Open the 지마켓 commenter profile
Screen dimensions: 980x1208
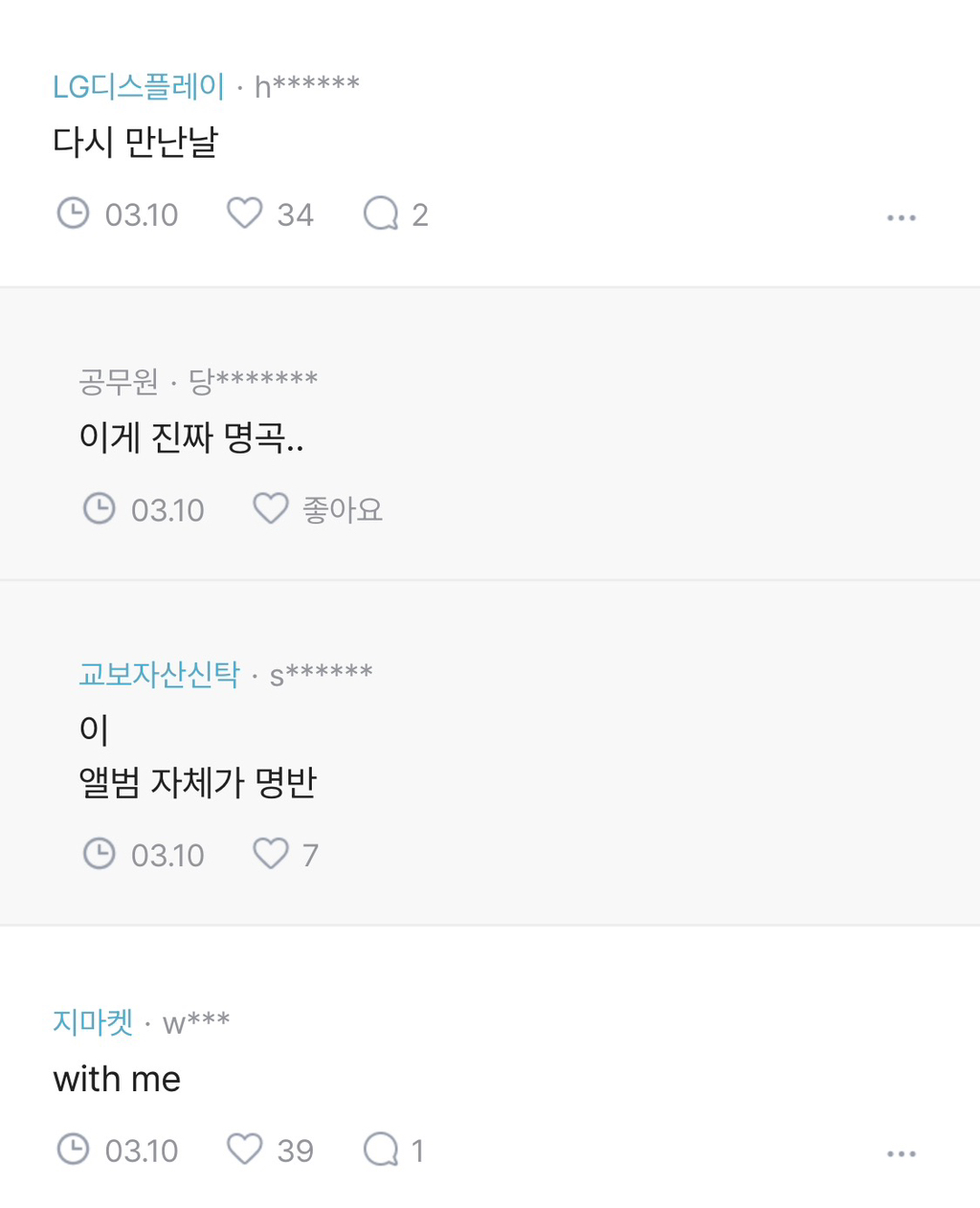tap(91, 1022)
